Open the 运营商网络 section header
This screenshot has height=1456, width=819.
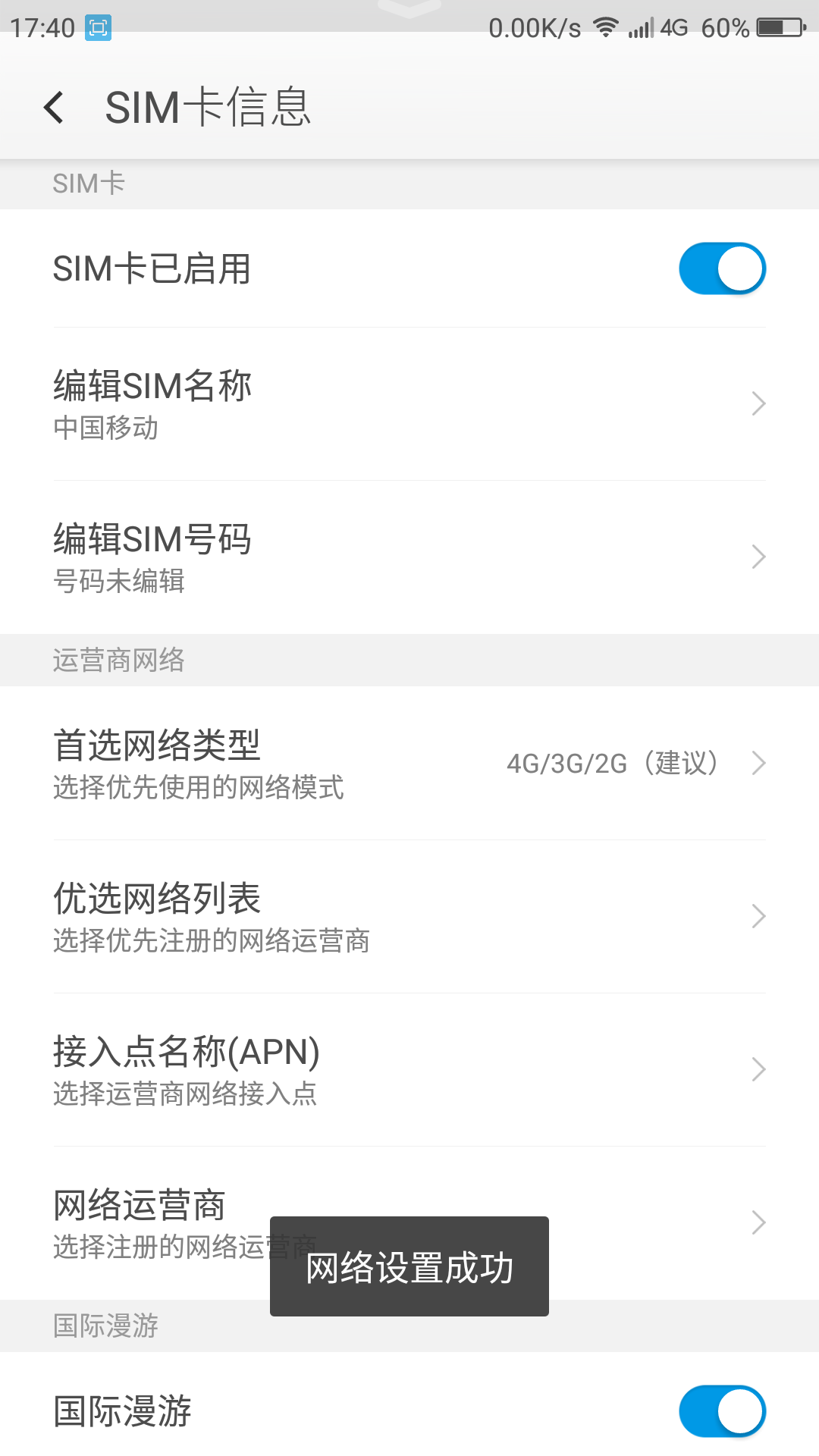point(118,660)
